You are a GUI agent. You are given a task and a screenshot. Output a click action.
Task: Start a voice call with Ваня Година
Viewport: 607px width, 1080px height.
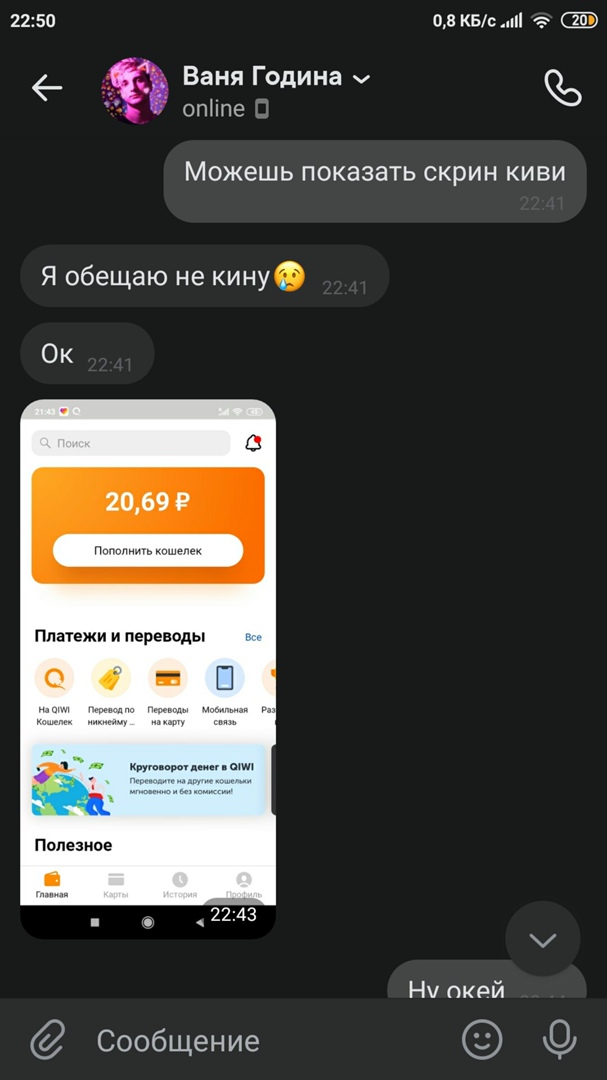pos(562,88)
